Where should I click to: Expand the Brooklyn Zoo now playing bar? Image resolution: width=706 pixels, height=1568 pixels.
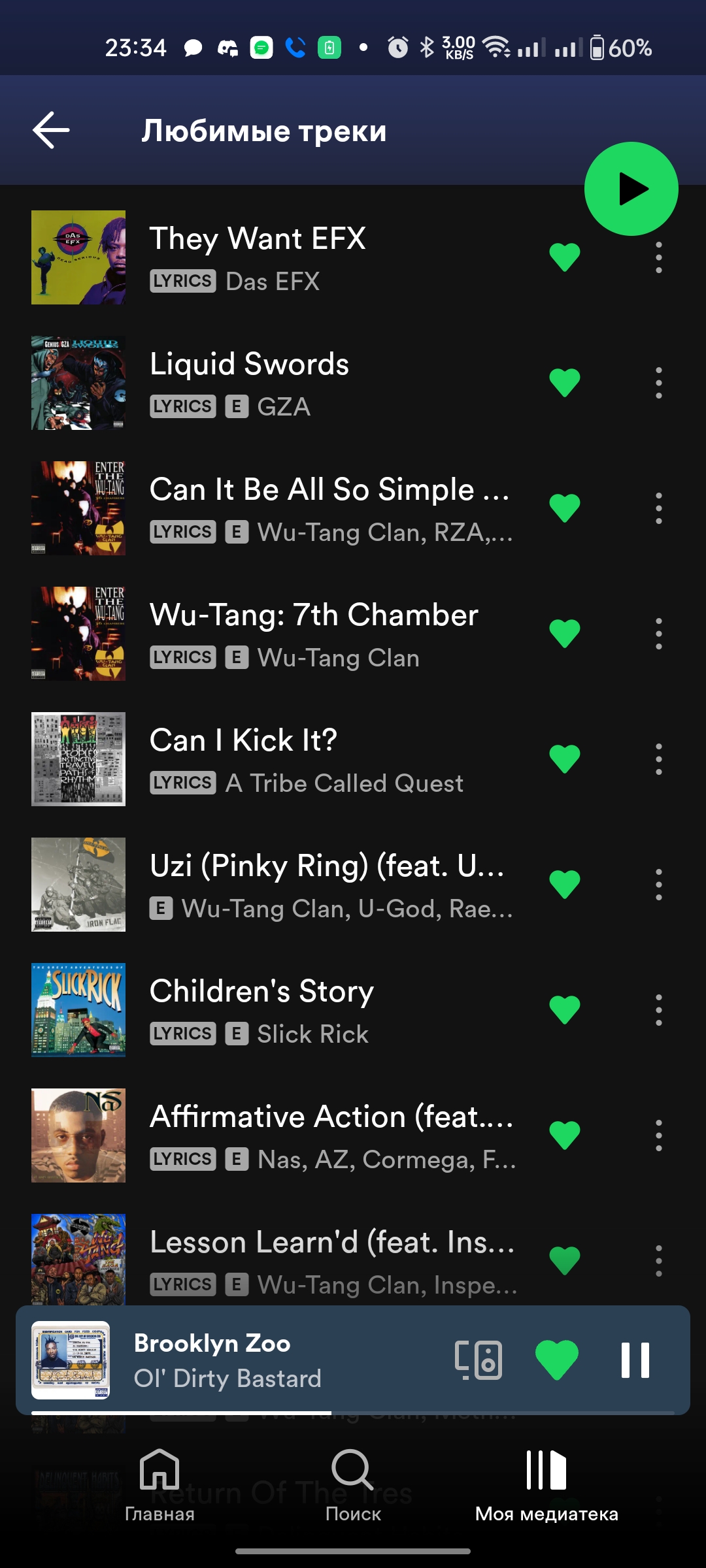point(261,1360)
